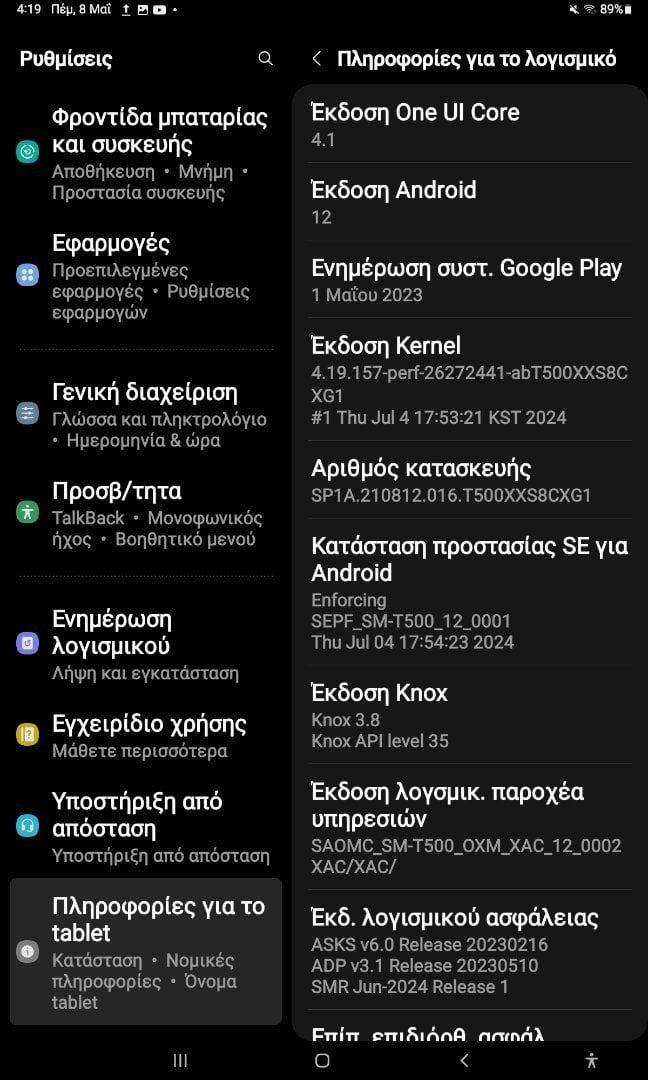Open the settings search icon
Screen dimensions: 648x1080
[x=265, y=59]
